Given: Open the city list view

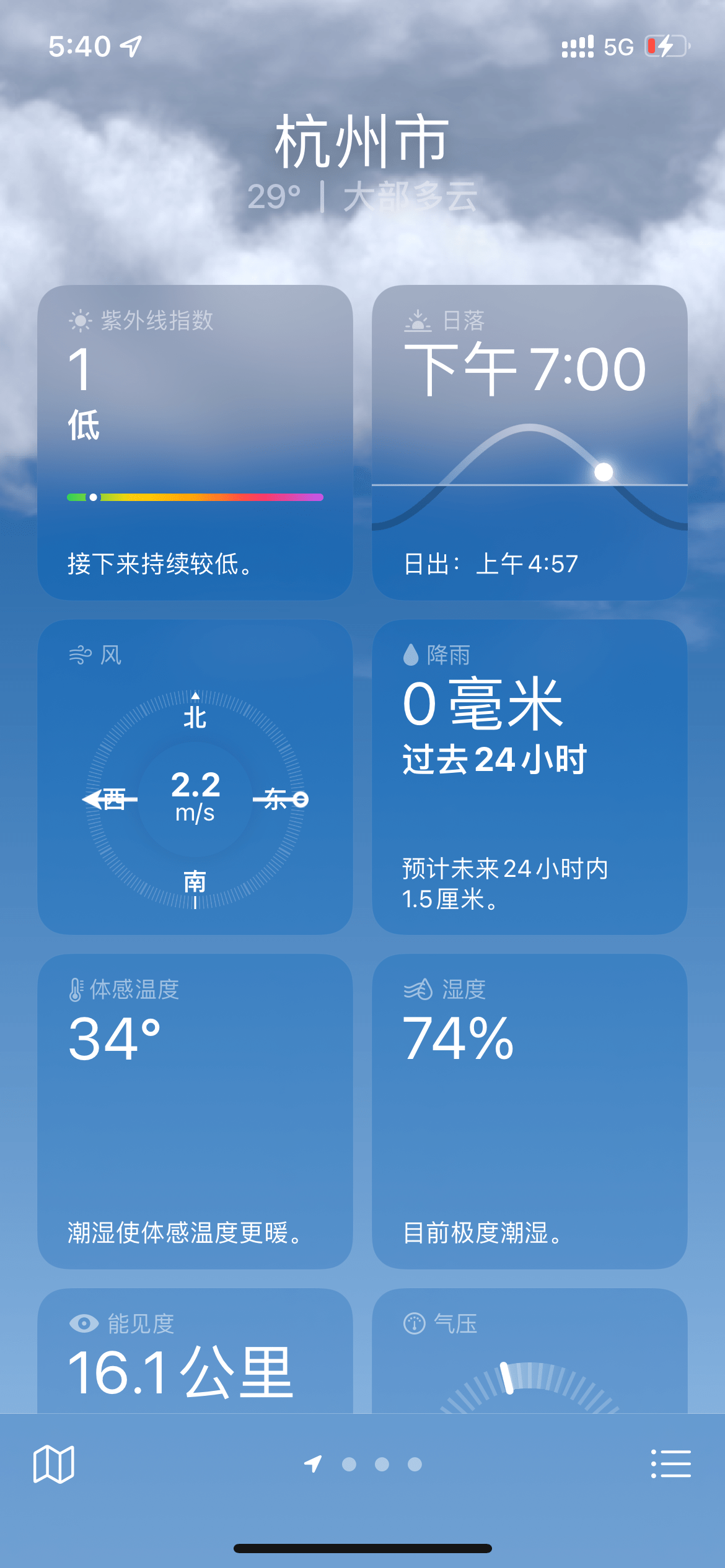Looking at the screenshot, I should 671,1463.
